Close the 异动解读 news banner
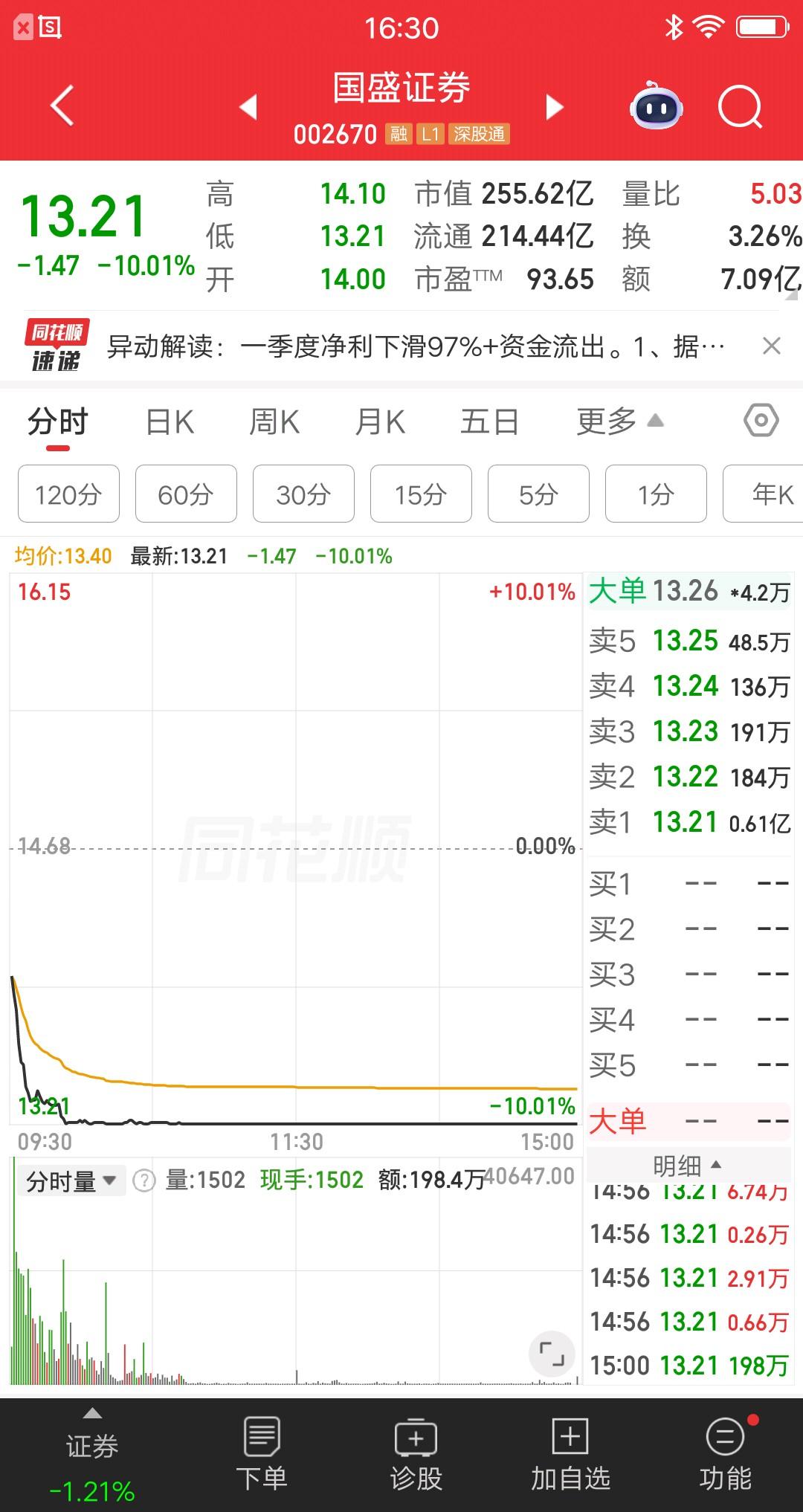This screenshot has width=803, height=1512. click(x=771, y=346)
